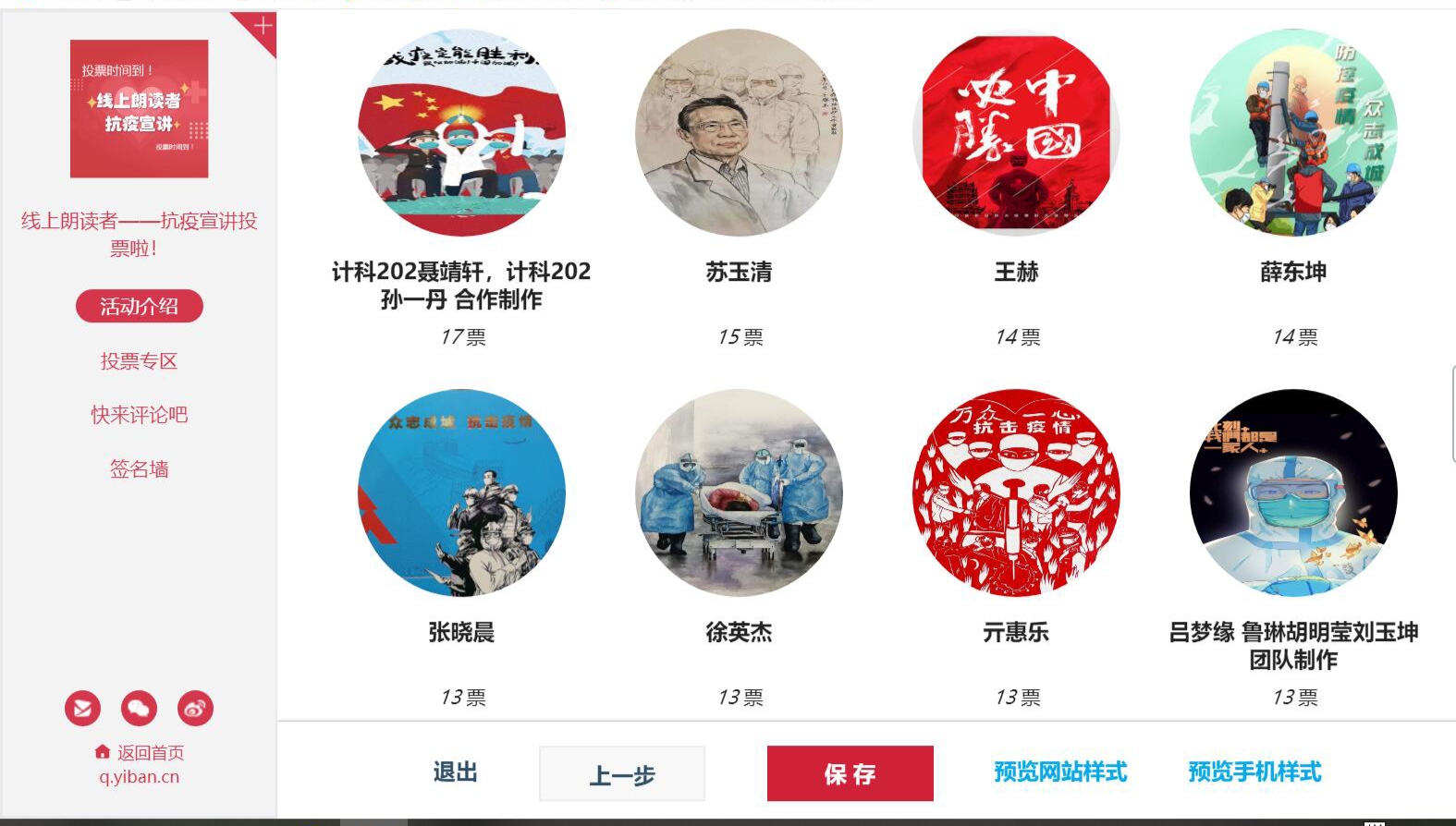This screenshot has width=1456, height=826.
Task: Tap 退出 to exit editing
Action: pos(456,772)
